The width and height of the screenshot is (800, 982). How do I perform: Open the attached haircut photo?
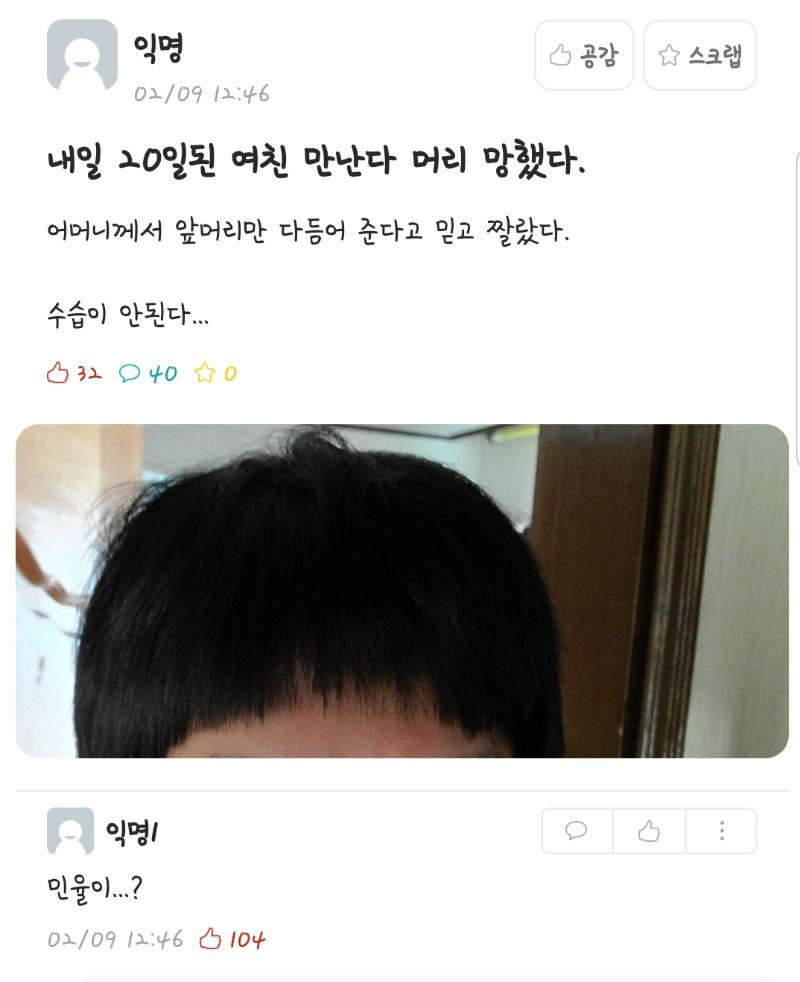pyautogui.click(x=402, y=590)
